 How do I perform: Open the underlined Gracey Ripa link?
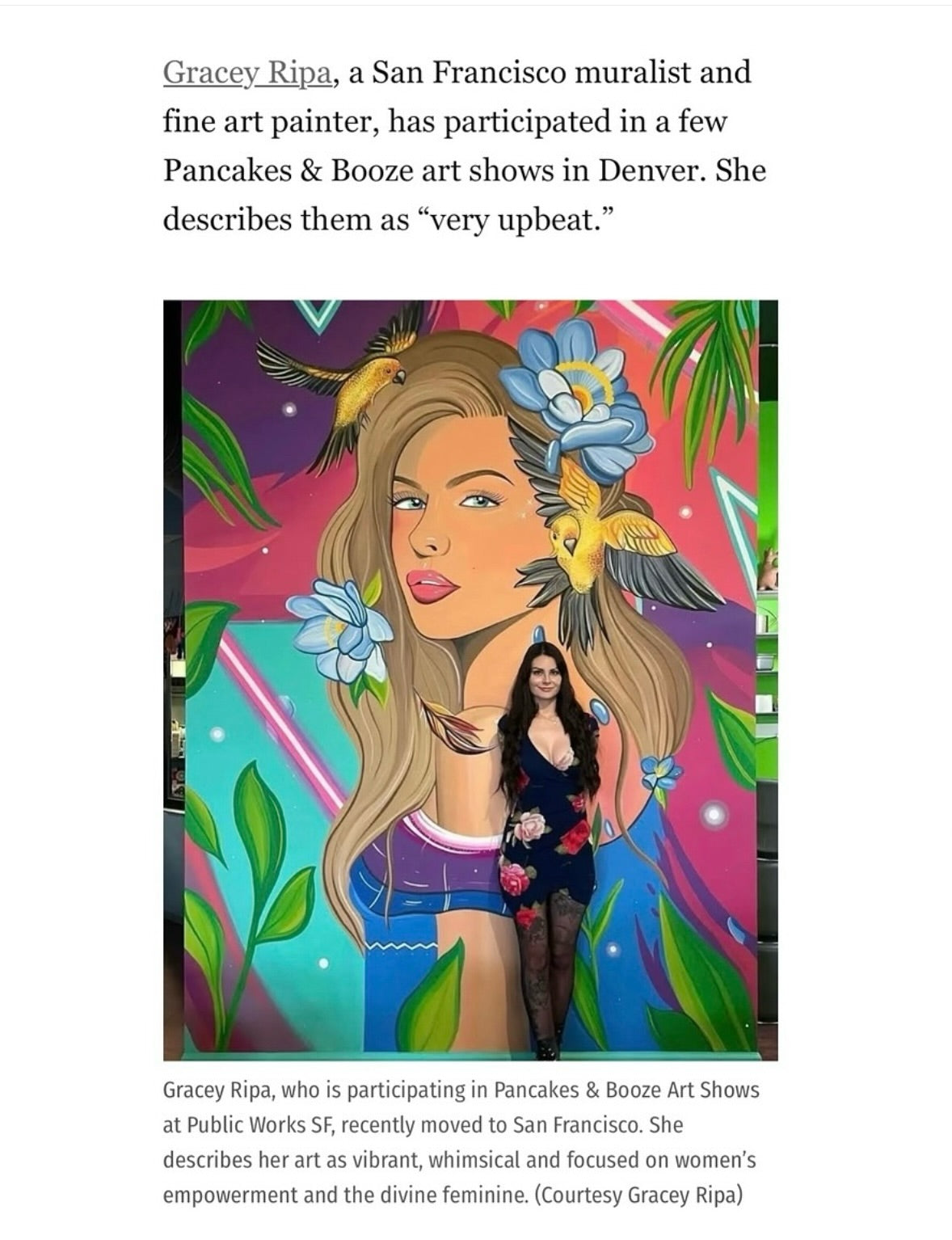click(x=246, y=73)
